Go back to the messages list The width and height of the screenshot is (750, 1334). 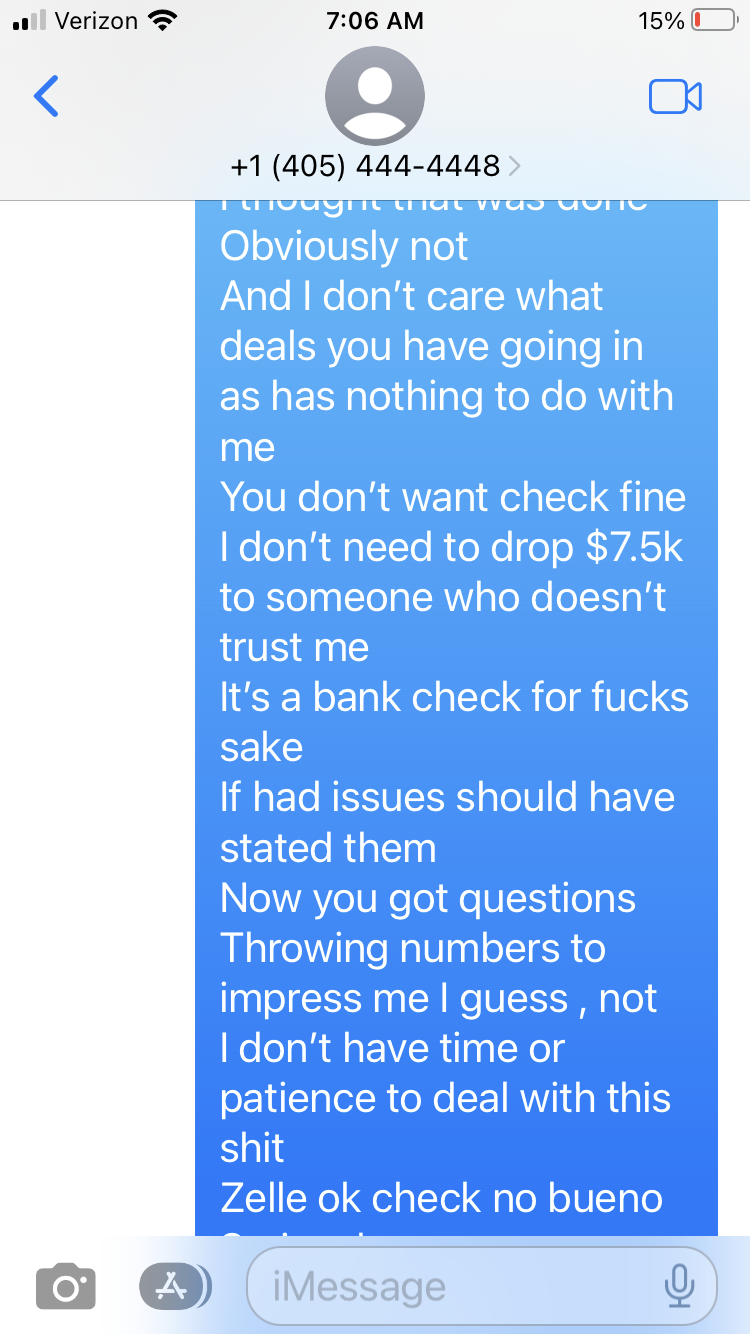pos(46,96)
